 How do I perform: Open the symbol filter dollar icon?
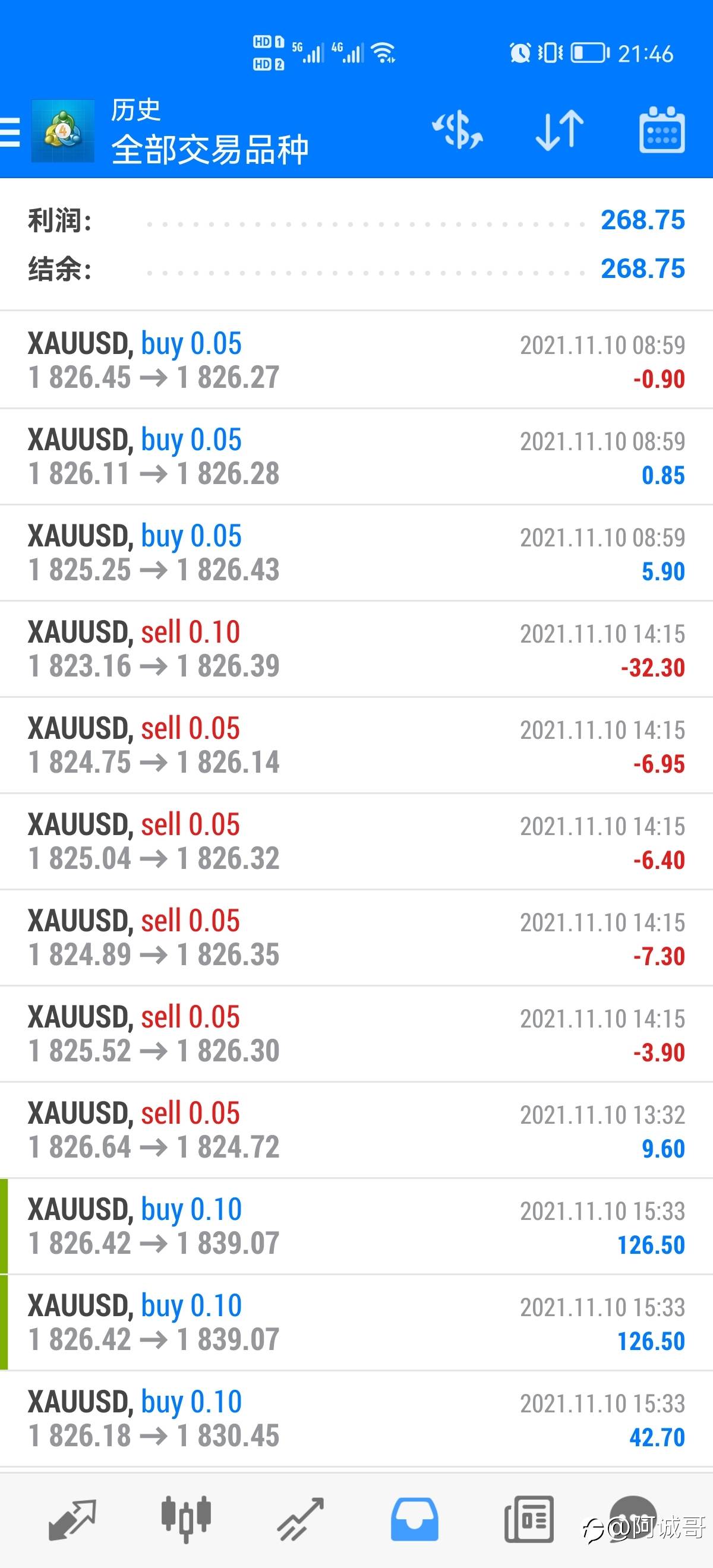click(x=458, y=130)
